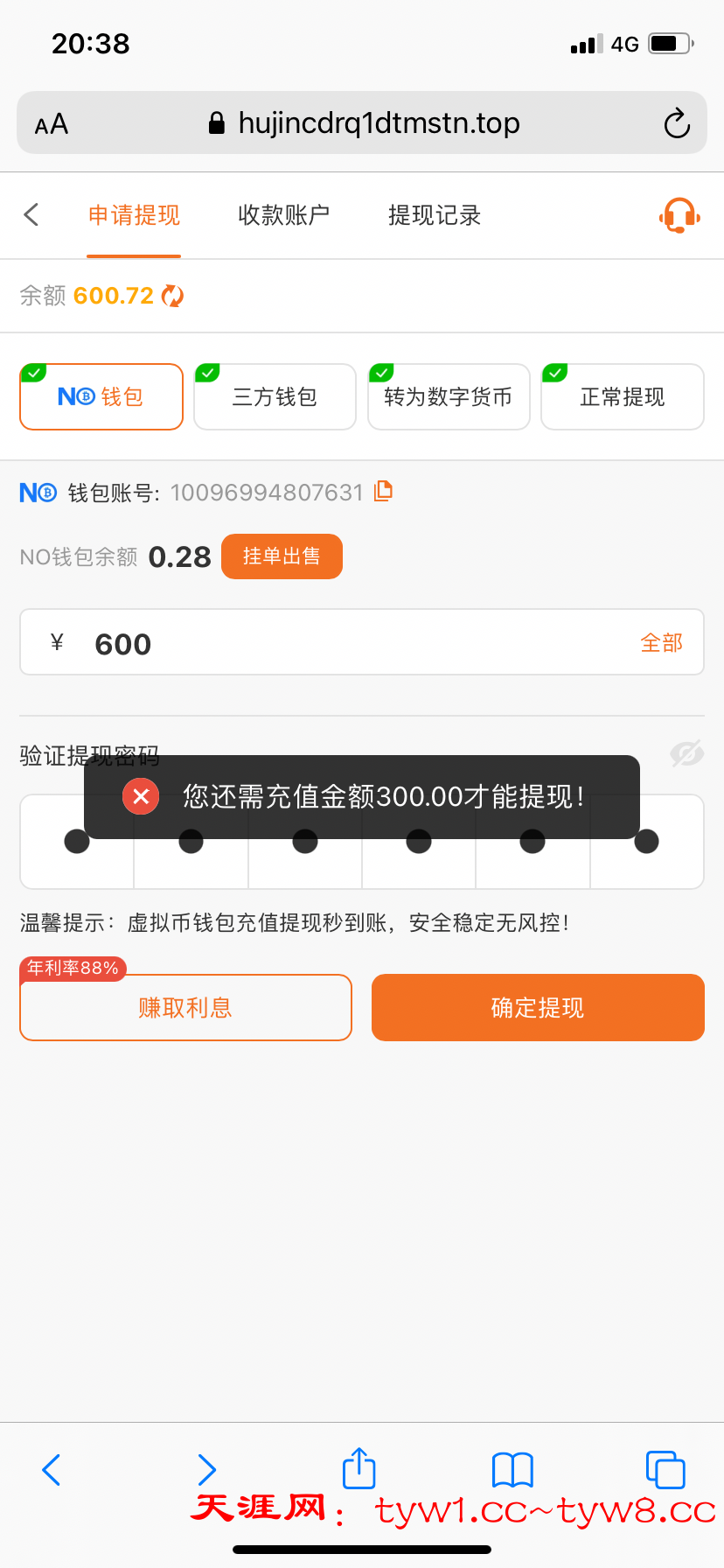
Task: Switch to the 收款账户 tab
Action: 283,215
